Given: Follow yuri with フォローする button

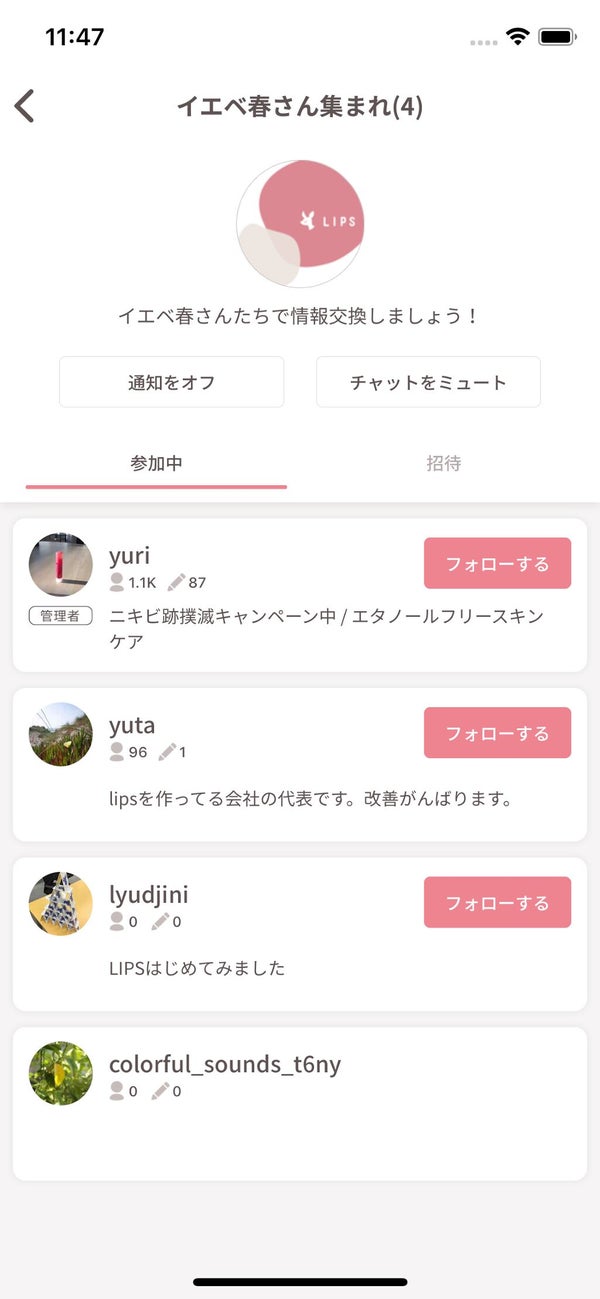Looking at the screenshot, I should (x=497, y=564).
